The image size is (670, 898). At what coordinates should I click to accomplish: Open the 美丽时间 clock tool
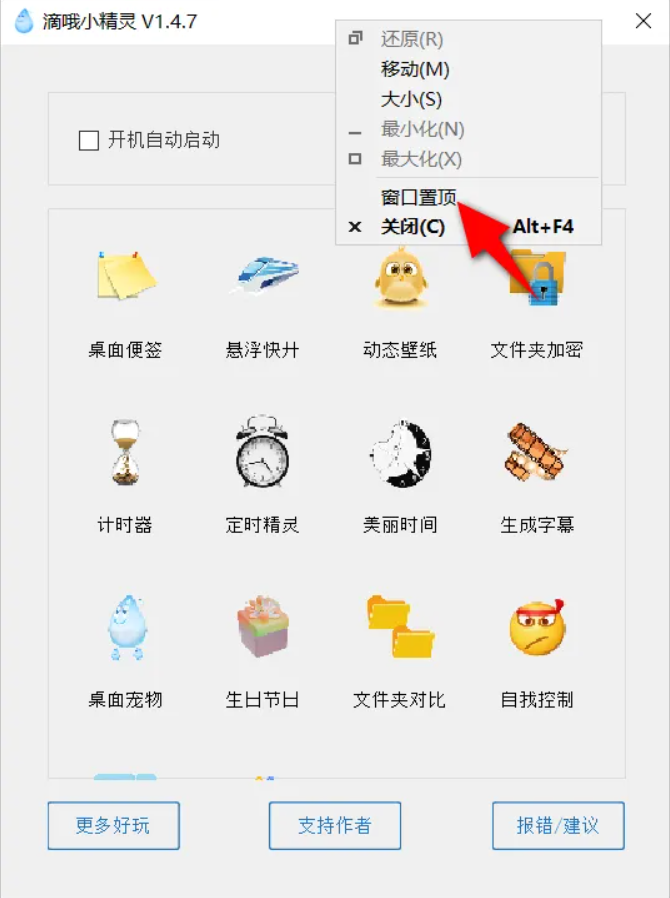coord(400,452)
